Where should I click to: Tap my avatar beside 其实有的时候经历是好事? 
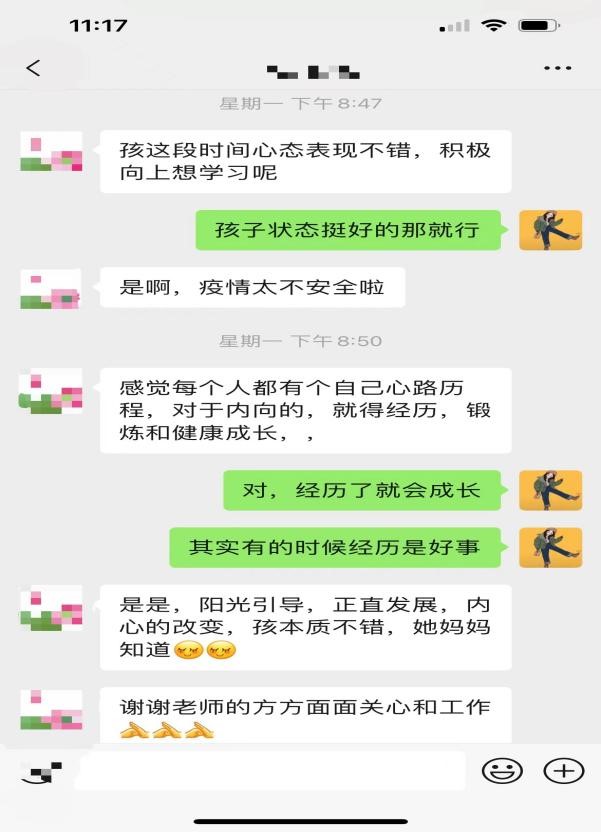[550, 547]
